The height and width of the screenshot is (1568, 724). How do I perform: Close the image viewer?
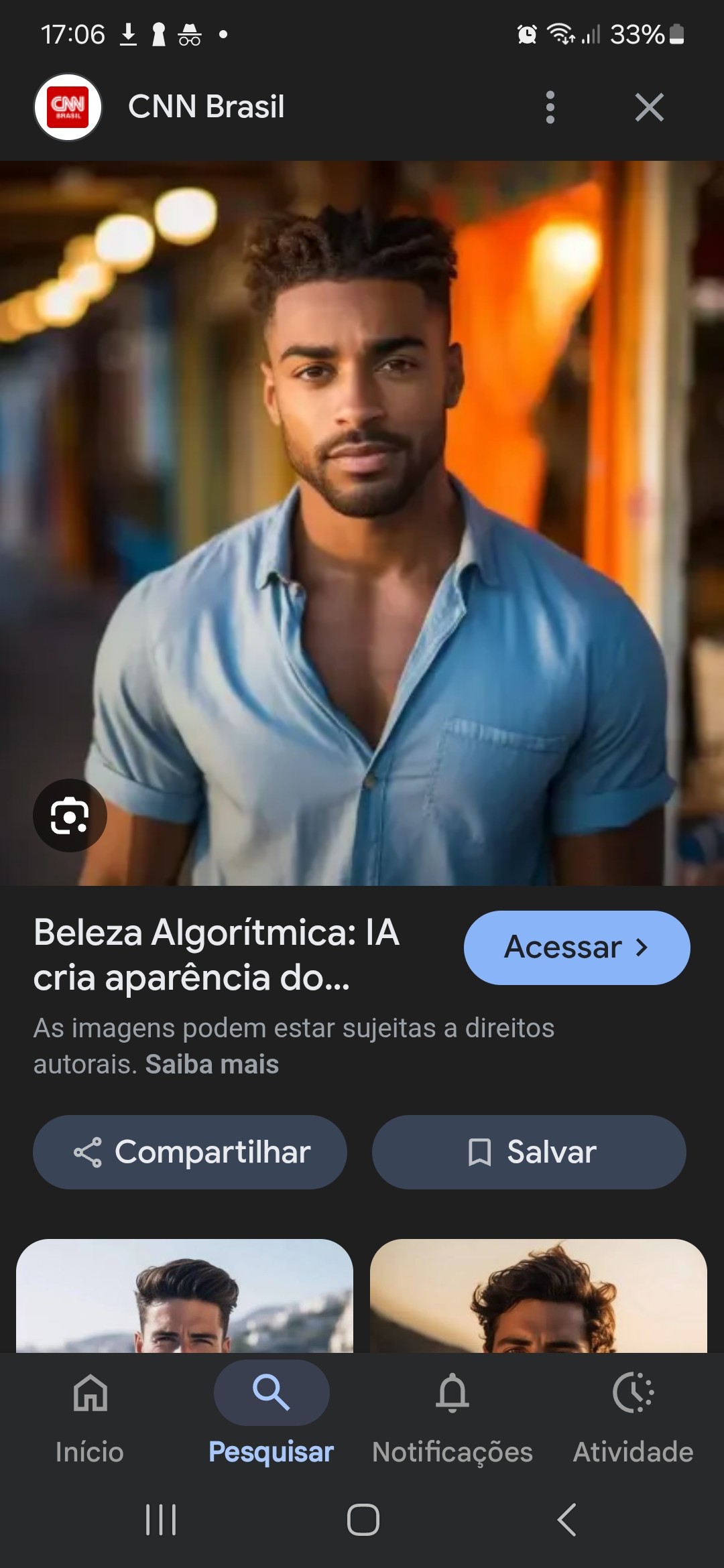pyautogui.click(x=649, y=107)
